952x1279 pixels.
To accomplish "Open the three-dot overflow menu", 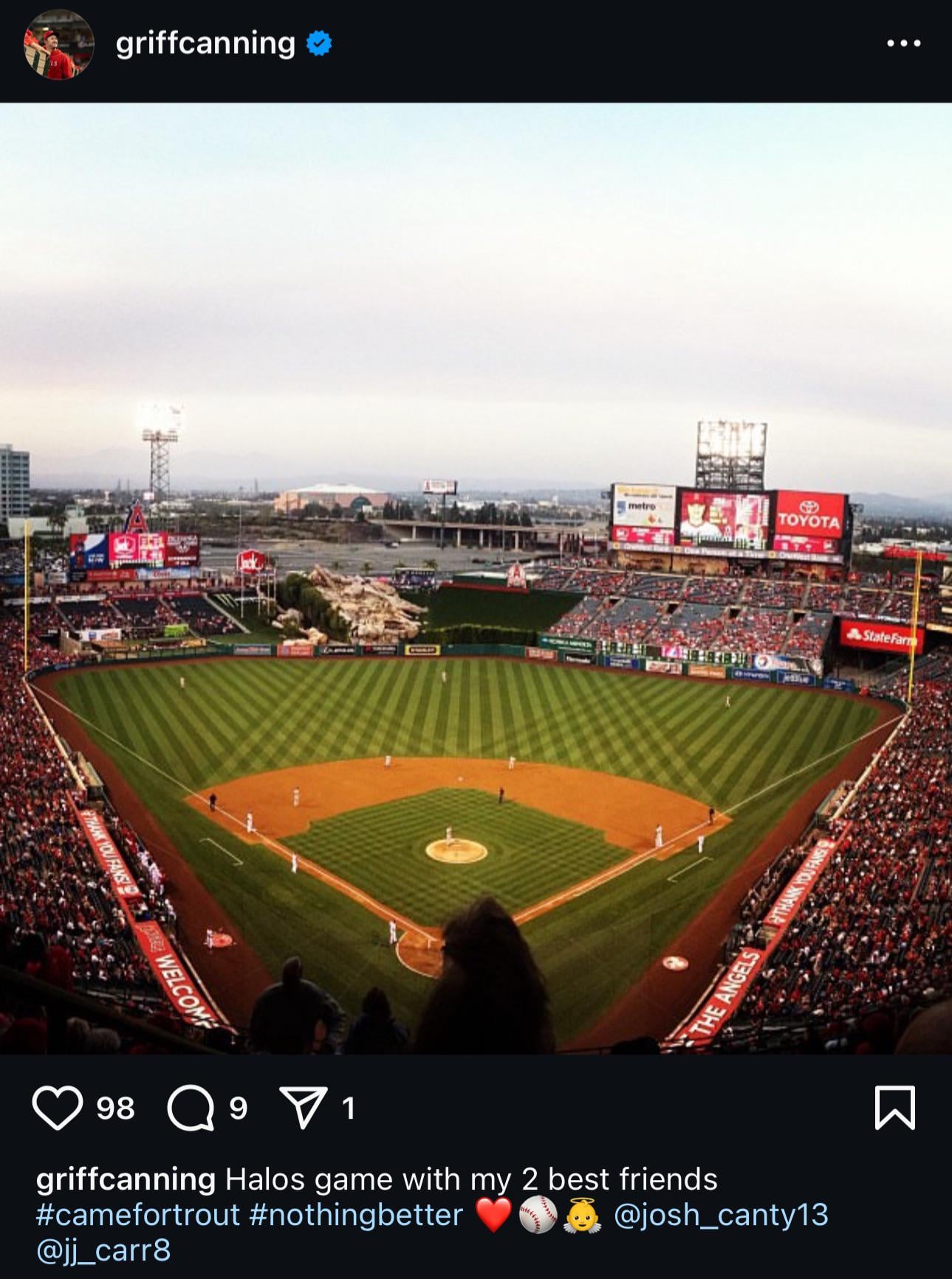I will 903,44.
